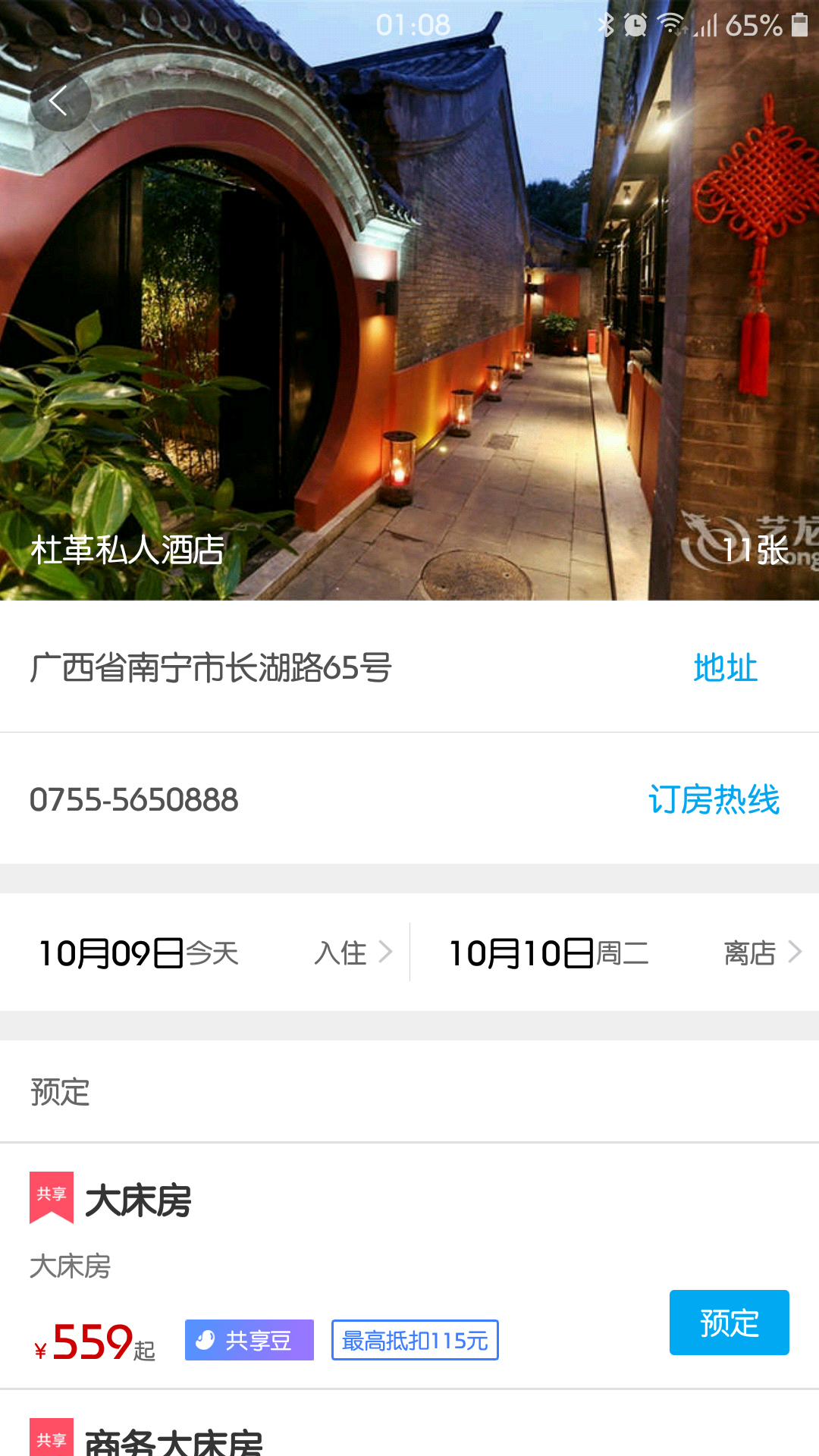The height and width of the screenshot is (1456, 819).
Task: Tap the 预定 section header
Action: click(61, 1092)
